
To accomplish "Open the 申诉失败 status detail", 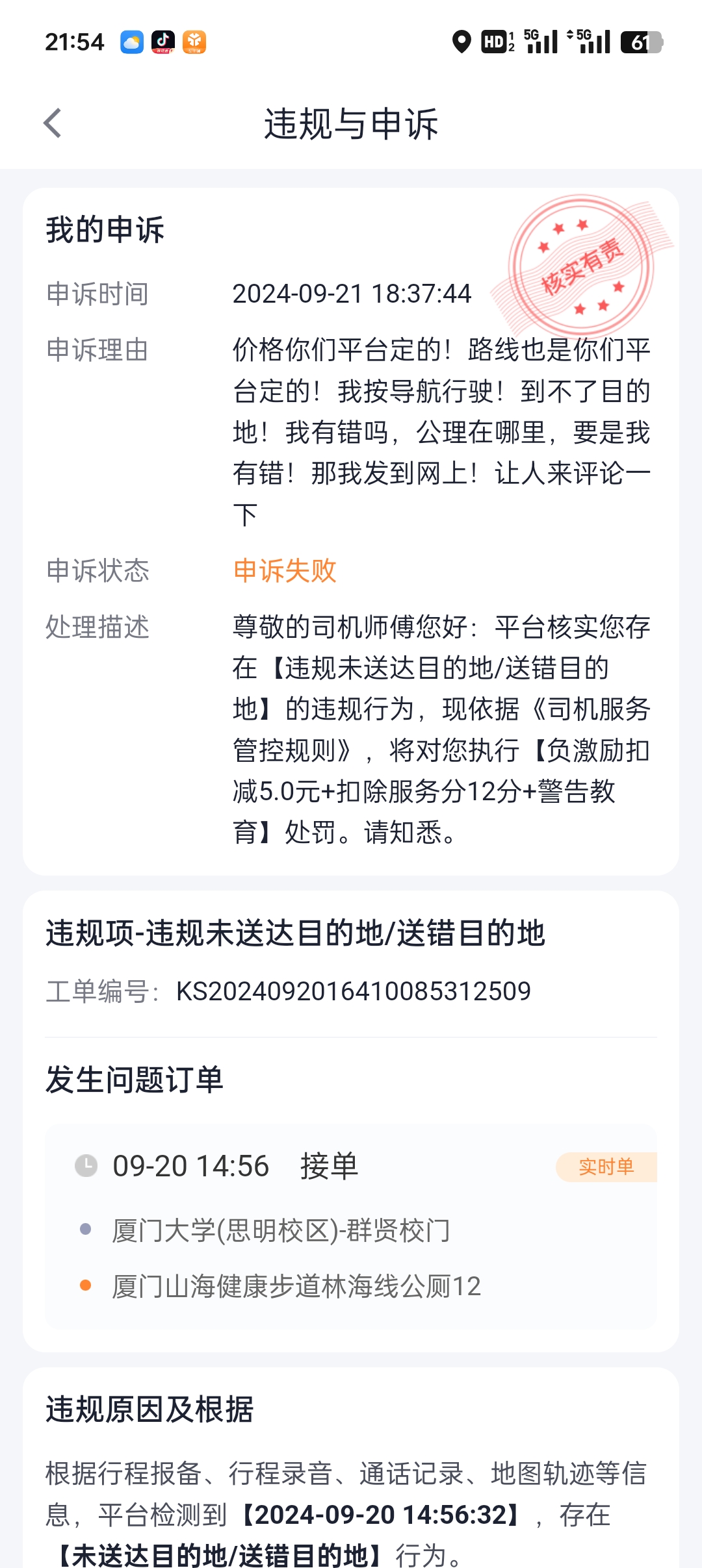I will point(284,572).
